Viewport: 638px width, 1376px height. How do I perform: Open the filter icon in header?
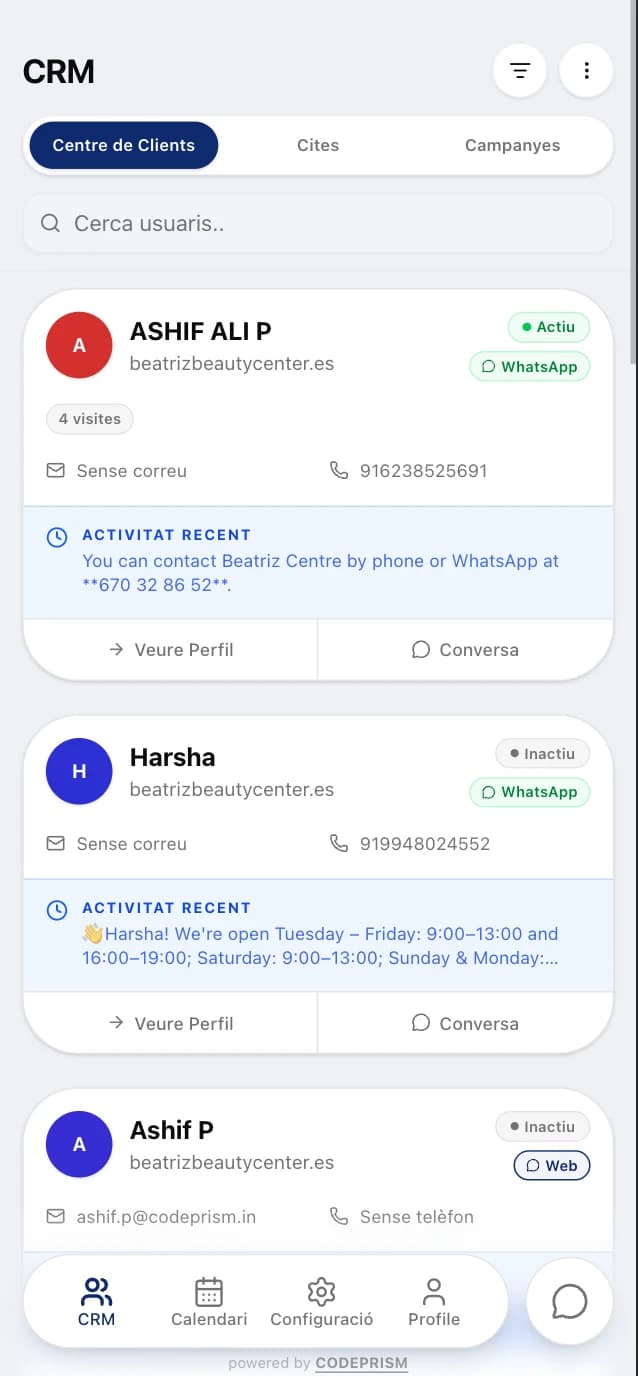520,71
